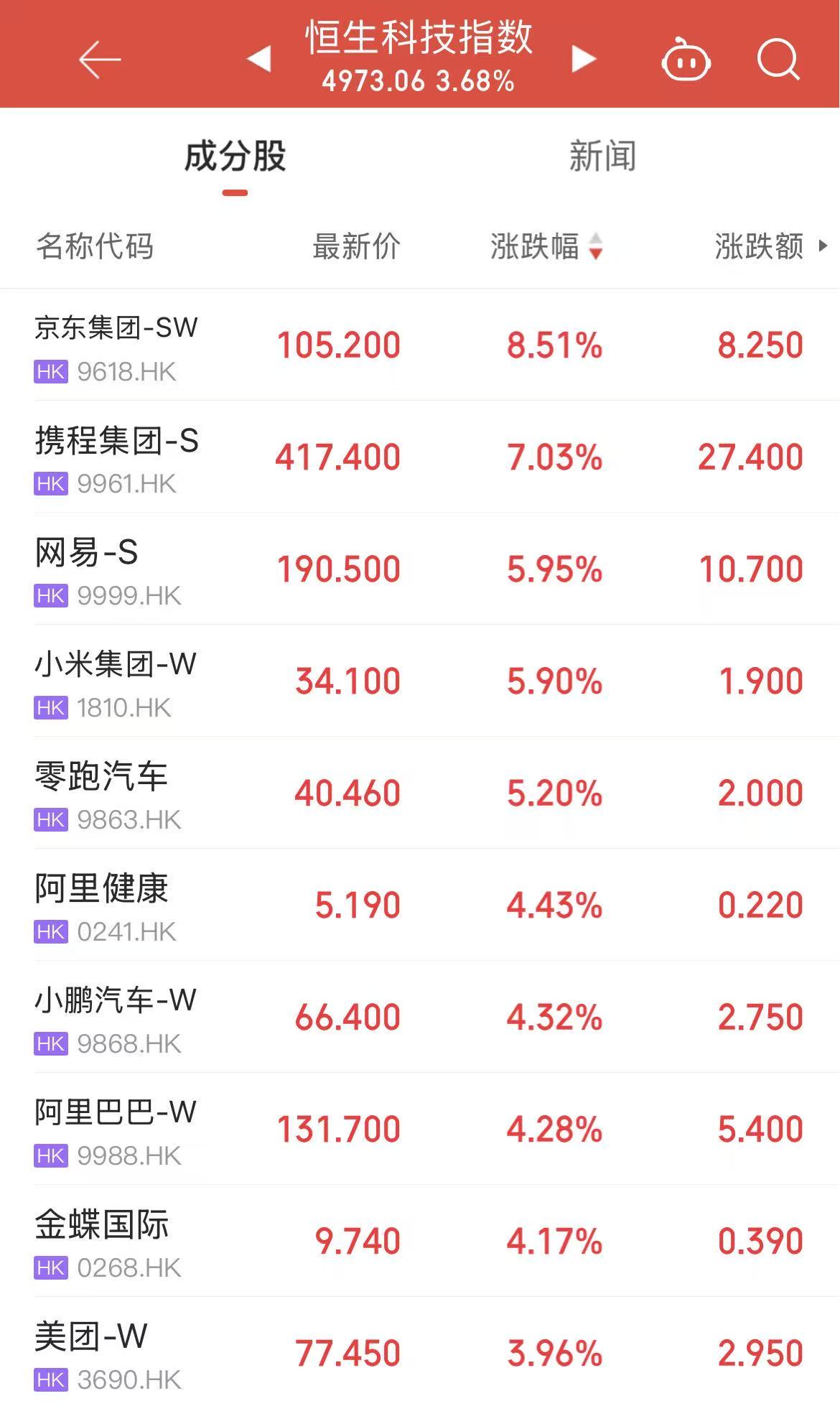Open the 阿里健康 stock details
The width and height of the screenshot is (840, 1406).
pyautogui.click(x=420, y=905)
